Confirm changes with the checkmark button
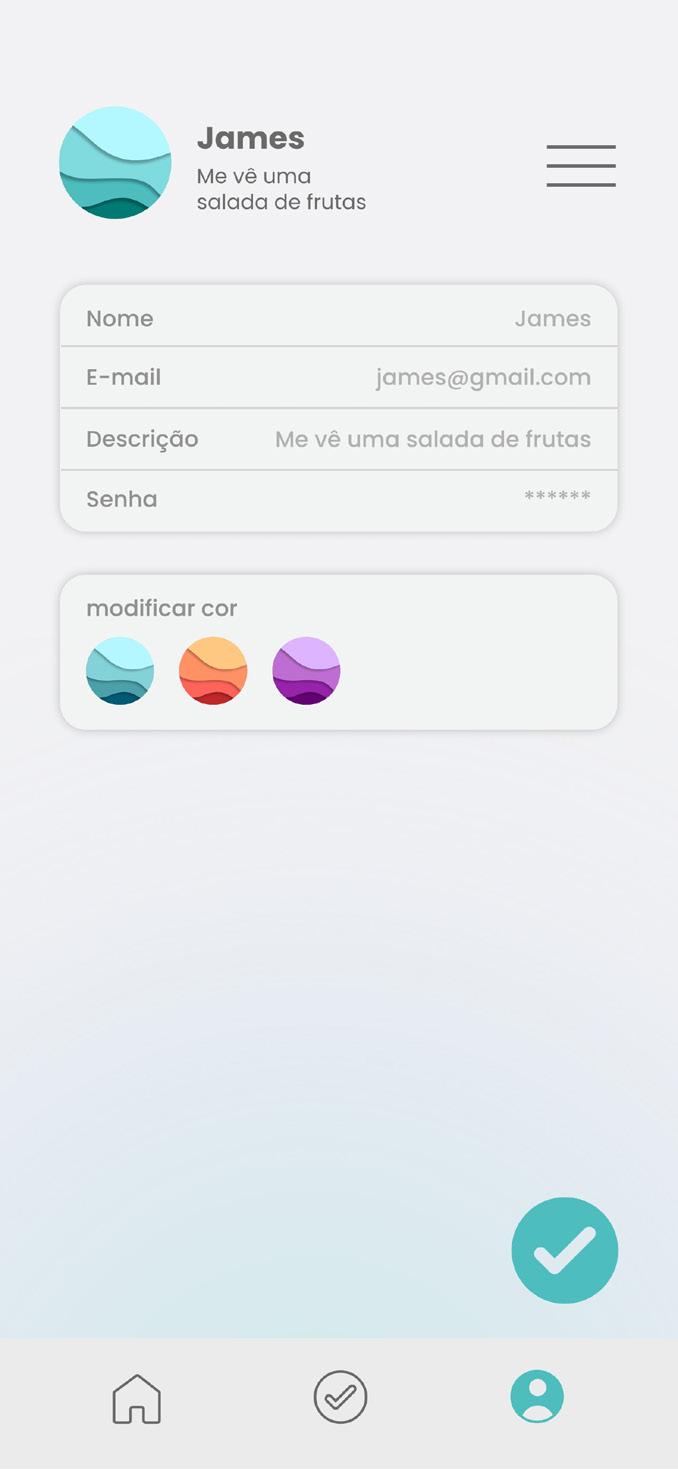This screenshot has width=678, height=1469. (x=564, y=1250)
